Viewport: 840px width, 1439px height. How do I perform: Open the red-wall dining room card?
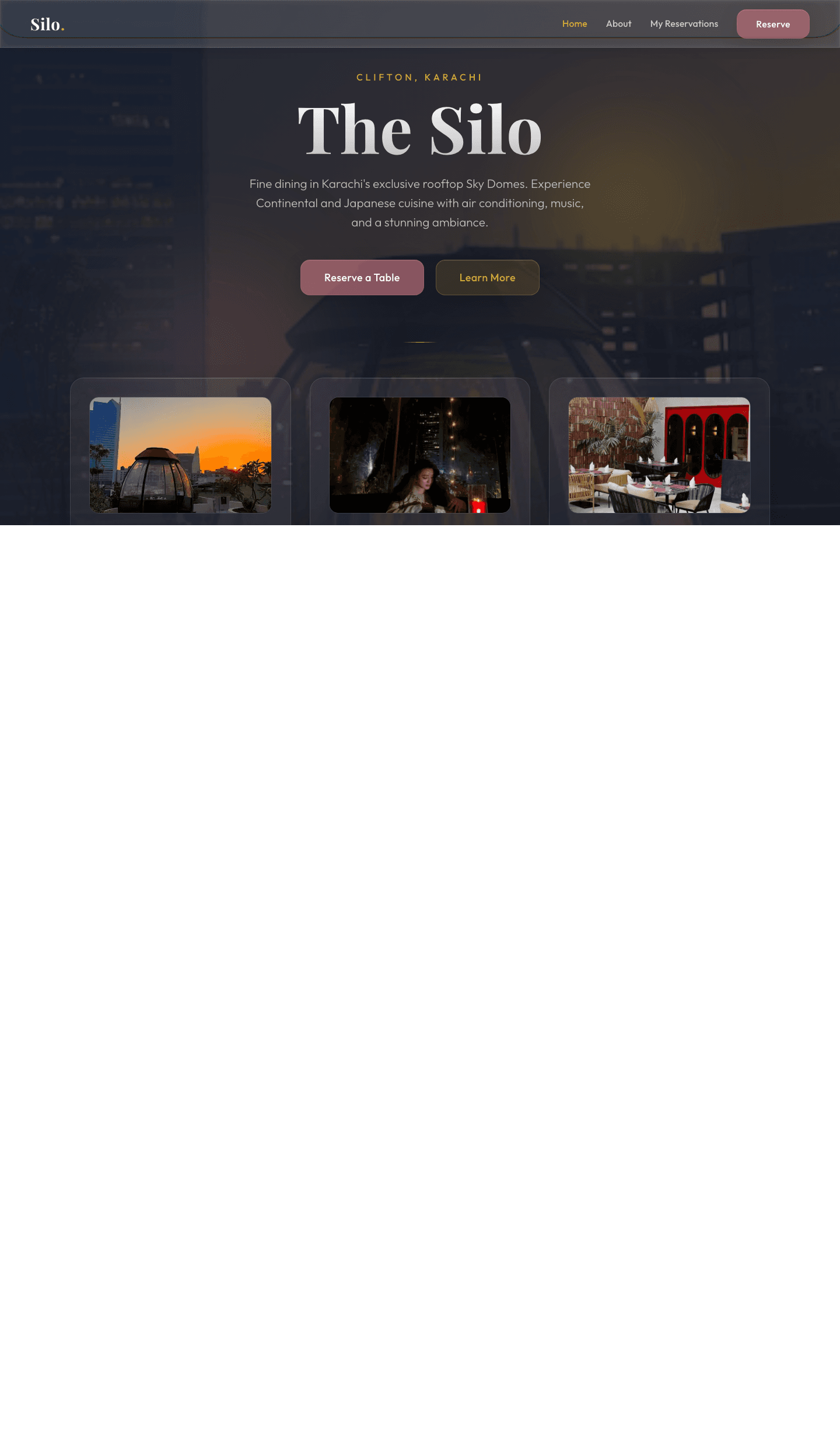(659, 455)
